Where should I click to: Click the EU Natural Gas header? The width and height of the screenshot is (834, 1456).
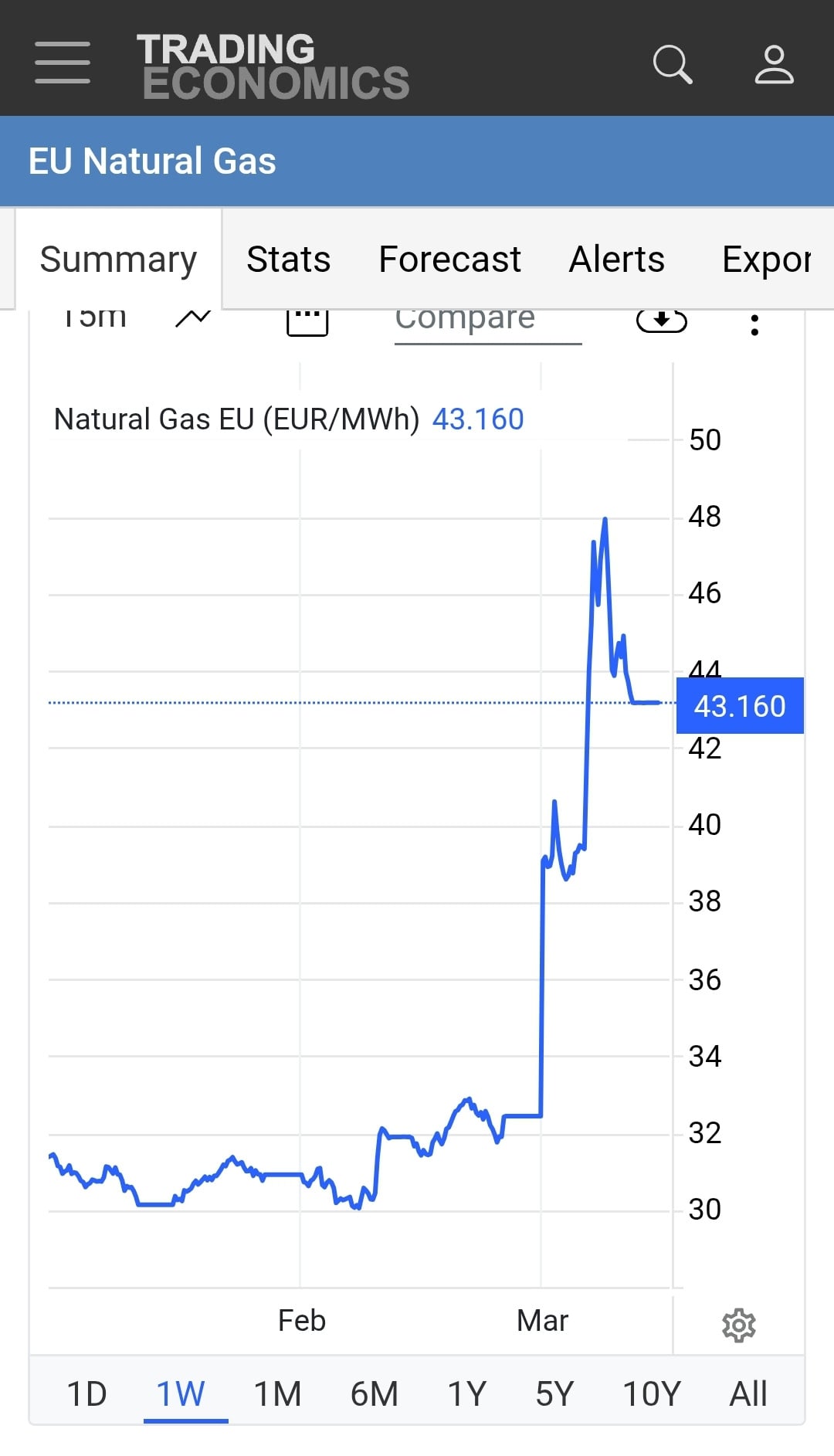(151, 161)
